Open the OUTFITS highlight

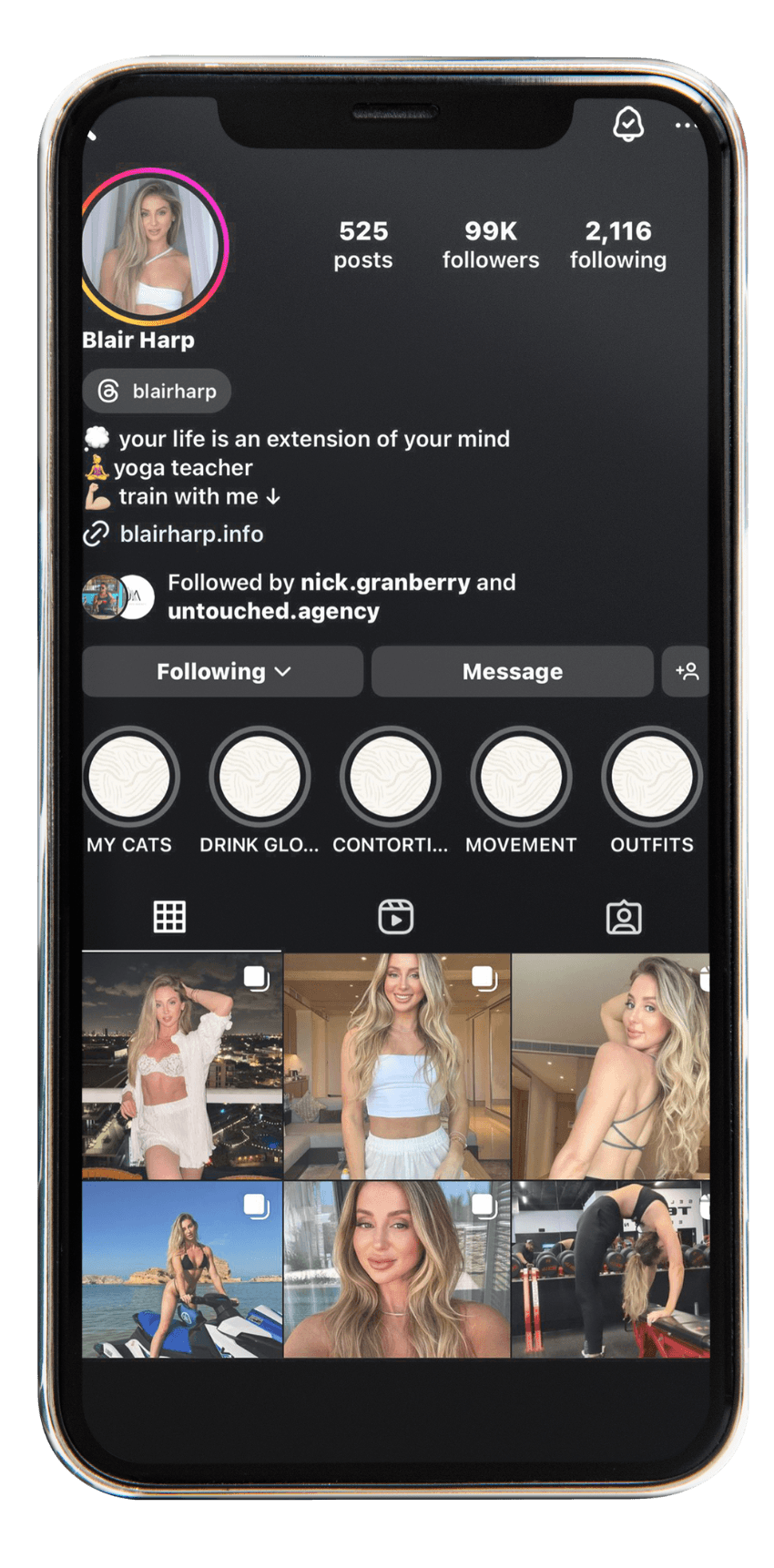tap(652, 777)
